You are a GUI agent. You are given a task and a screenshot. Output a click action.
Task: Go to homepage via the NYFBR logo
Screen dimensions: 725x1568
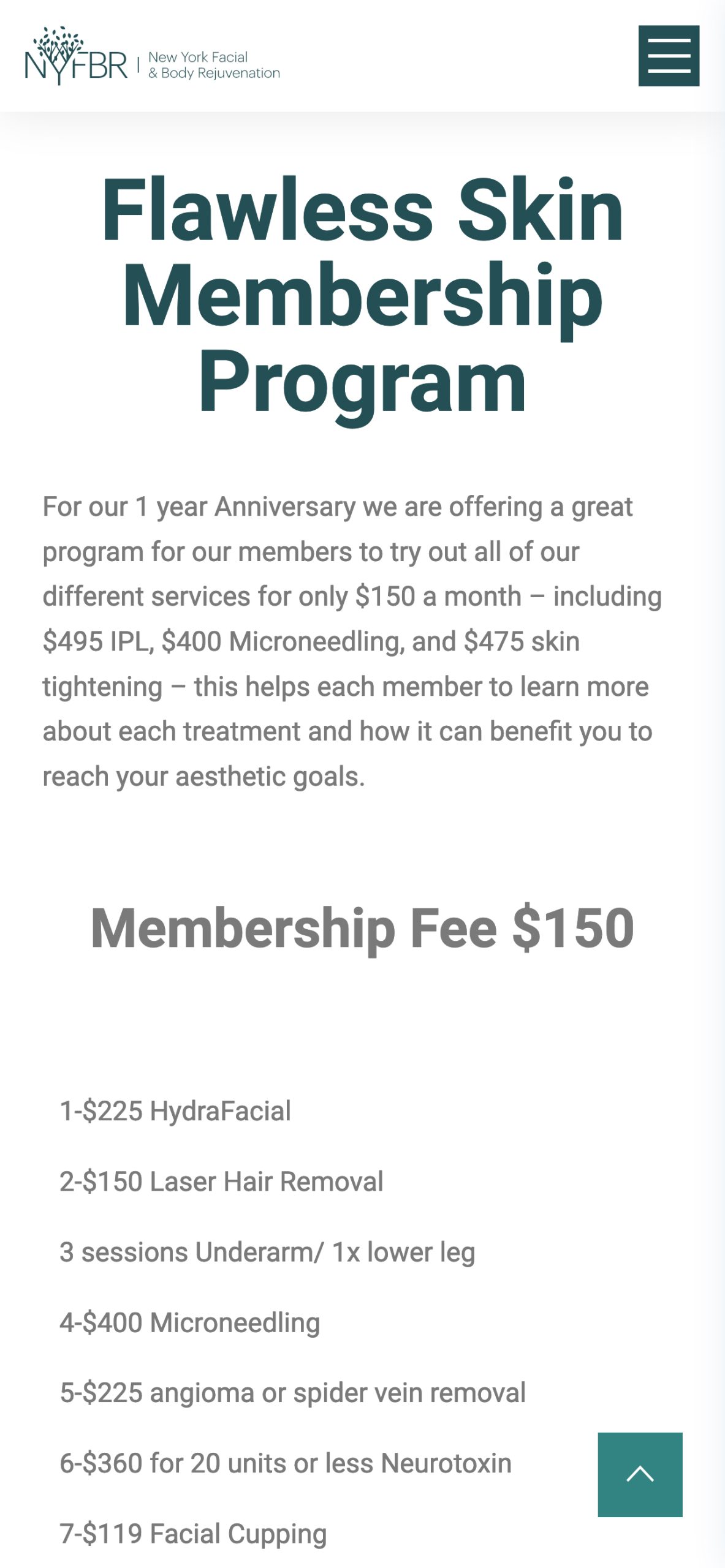click(153, 56)
